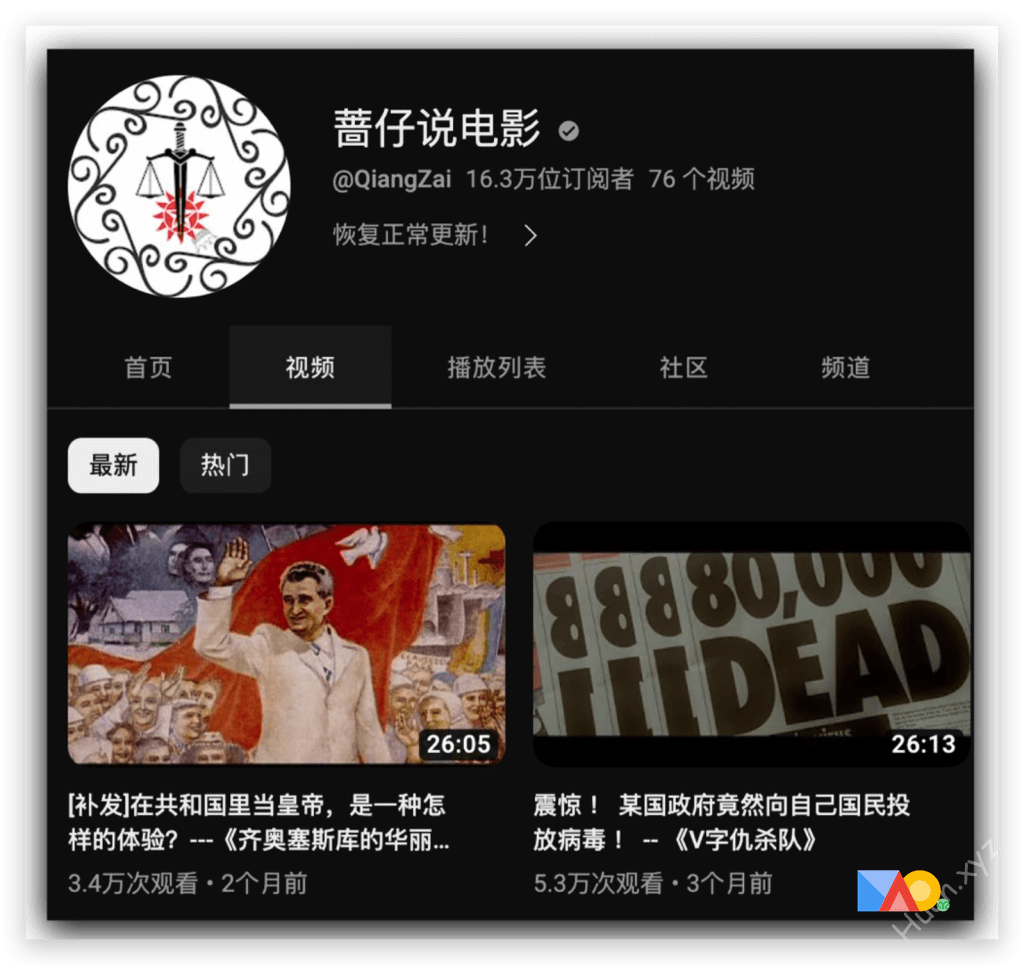Open the 齐奥塞斯库 video thumbnail

click(x=286, y=644)
